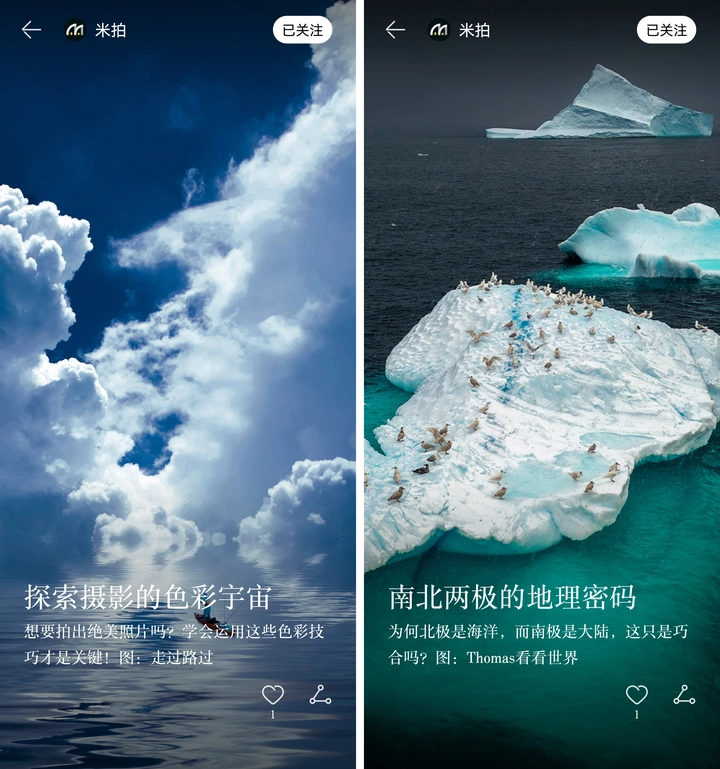Like the 南北两极的地理密码 post
This screenshot has width=720, height=769.
pos(637,695)
